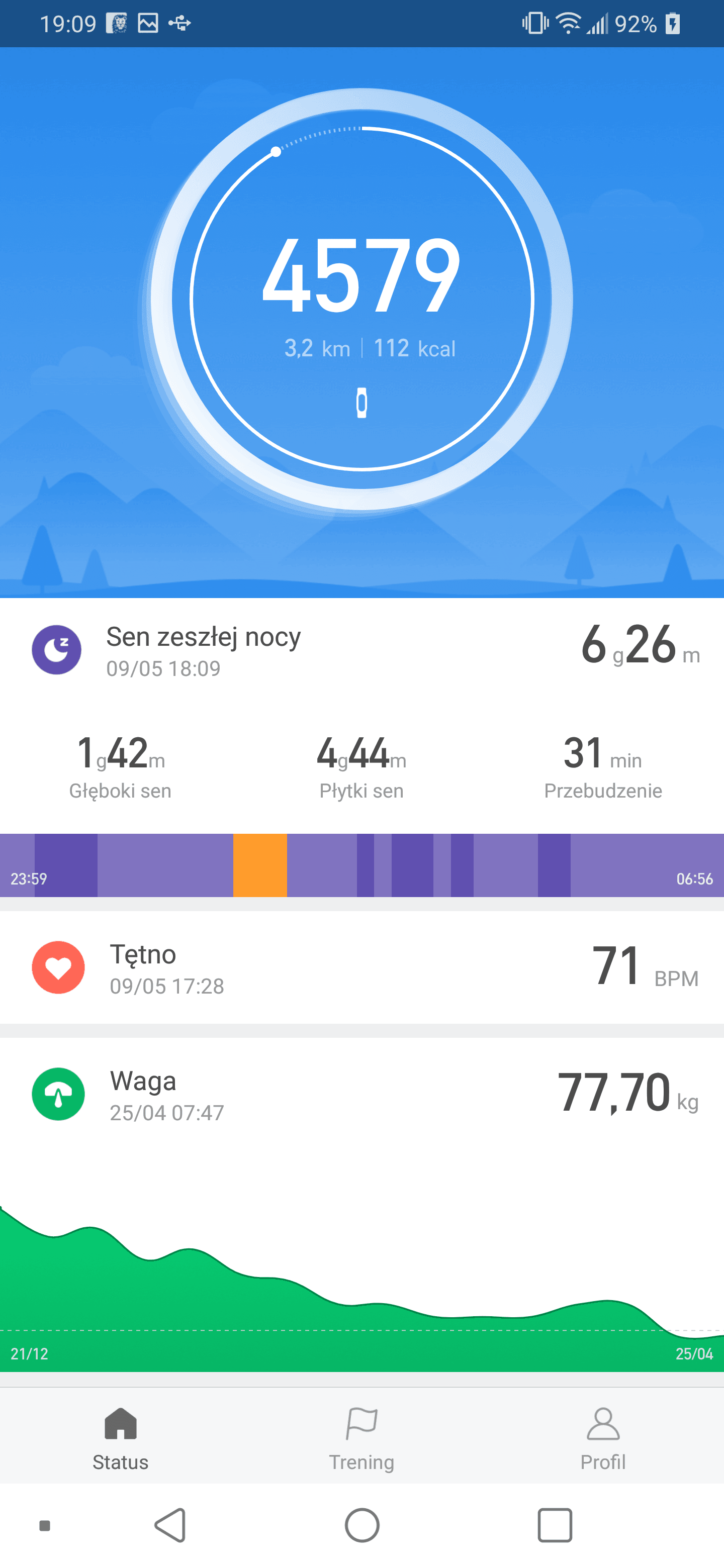Open the sleep stages timeline bar

361,865
